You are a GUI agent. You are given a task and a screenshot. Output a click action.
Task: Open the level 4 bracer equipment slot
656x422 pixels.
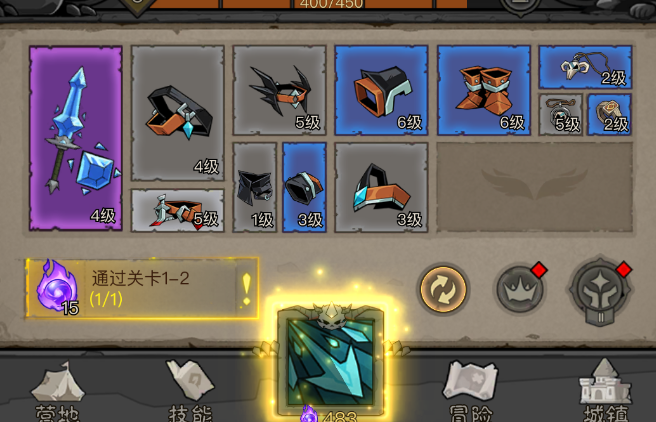click(178, 112)
